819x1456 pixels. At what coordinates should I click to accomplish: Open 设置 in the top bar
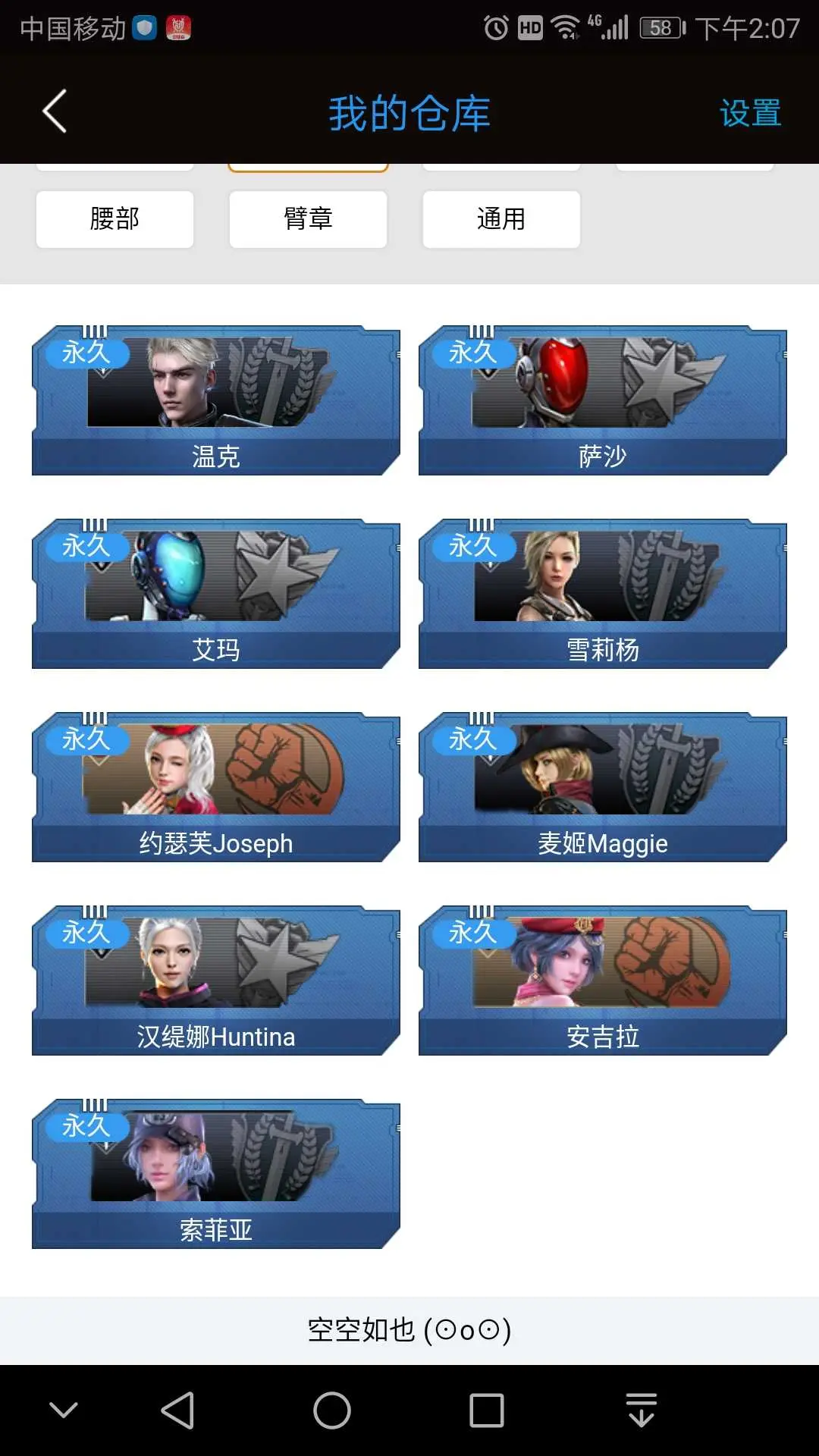click(x=750, y=113)
